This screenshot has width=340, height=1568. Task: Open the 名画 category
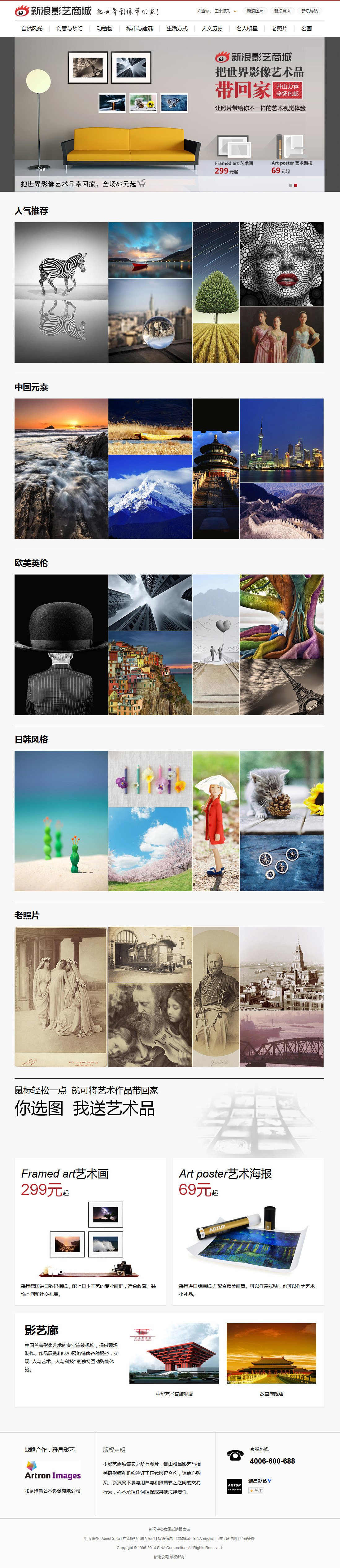coord(307,29)
